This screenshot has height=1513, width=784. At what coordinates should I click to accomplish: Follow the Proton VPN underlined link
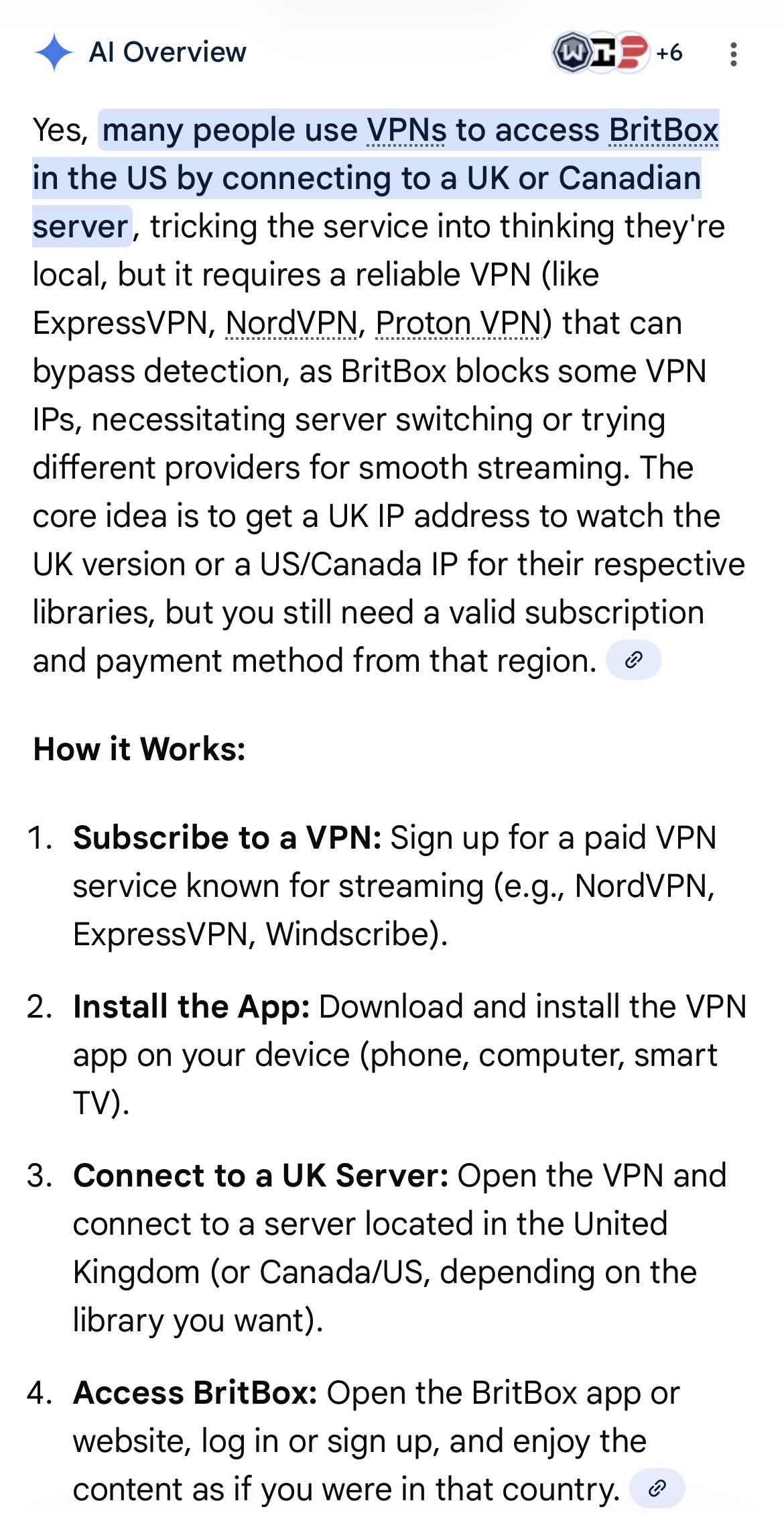click(458, 323)
